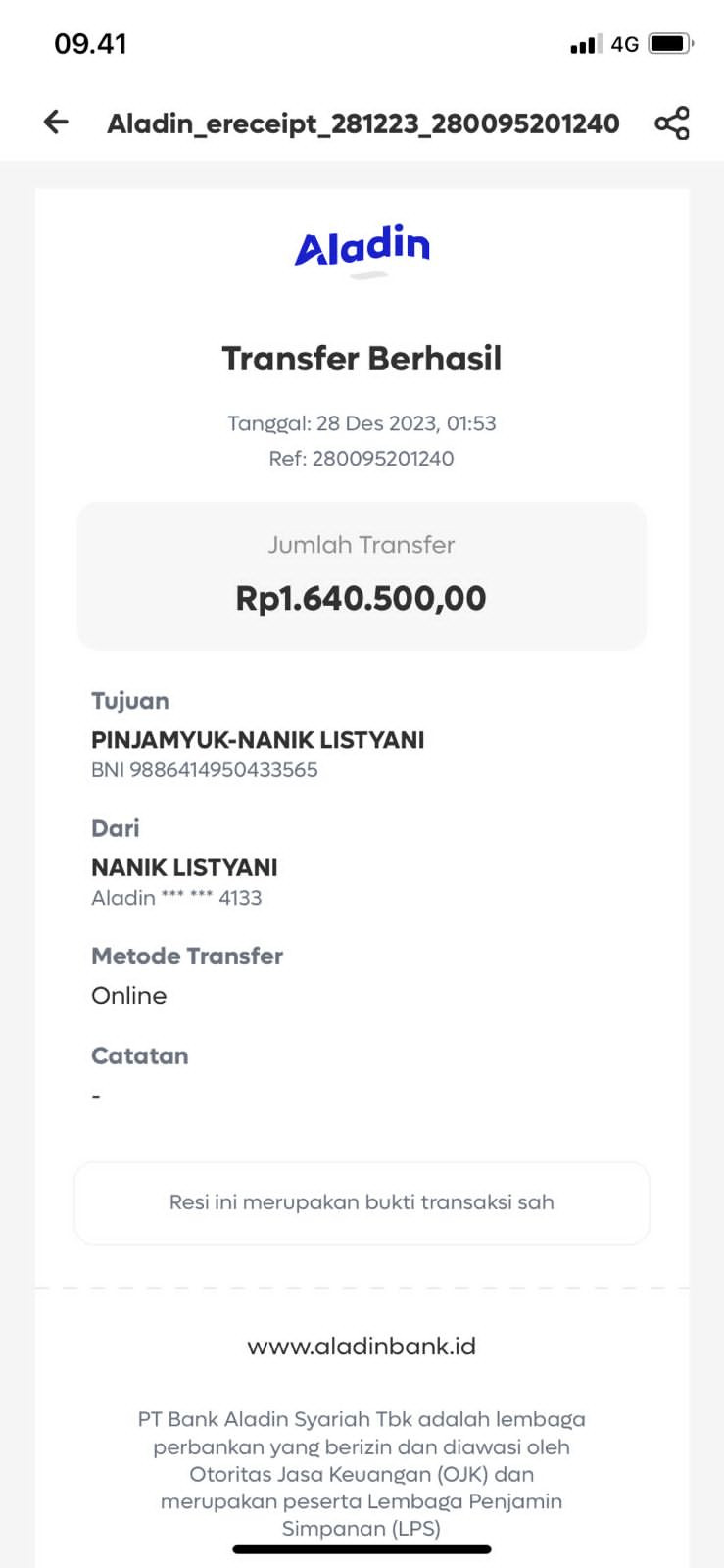Go back from the e-receipt viewer
The height and width of the screenshot is (1568, 724).
(57, 122)
